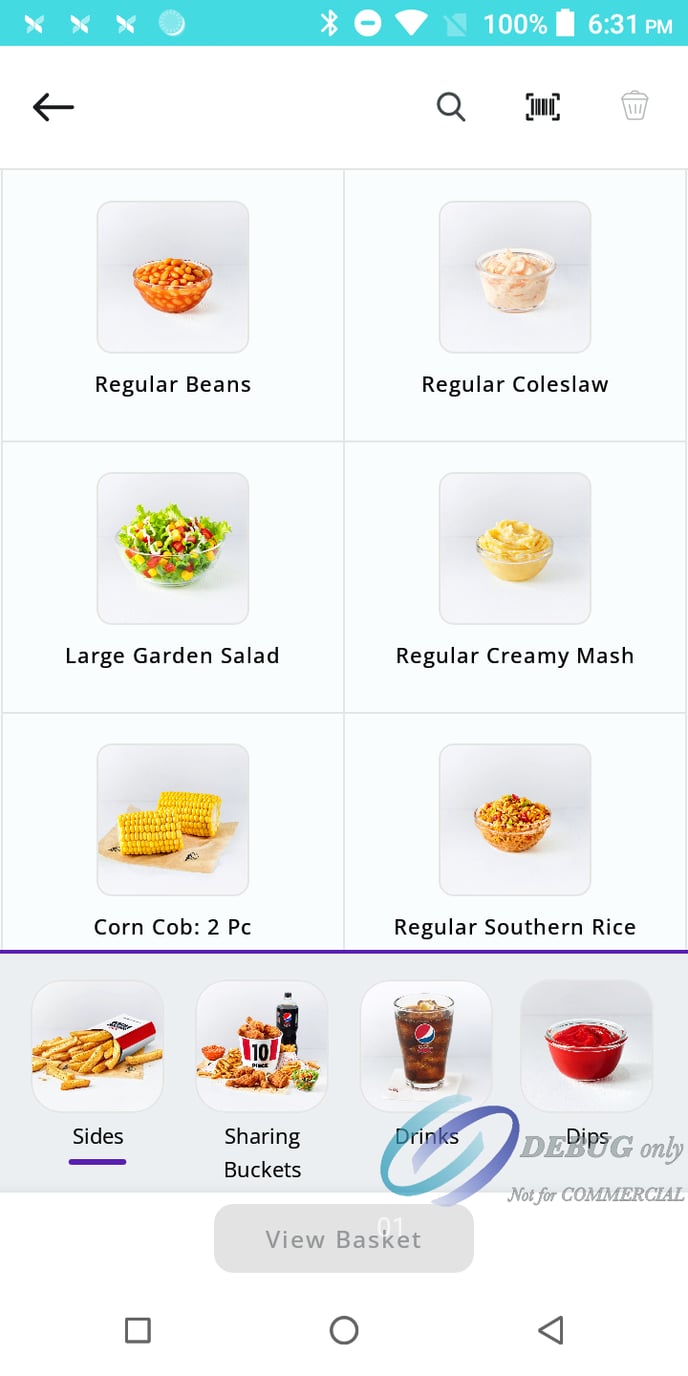Open the barcode scanner
Viewport: 688px width, 1376px height.
coord(543,107)
